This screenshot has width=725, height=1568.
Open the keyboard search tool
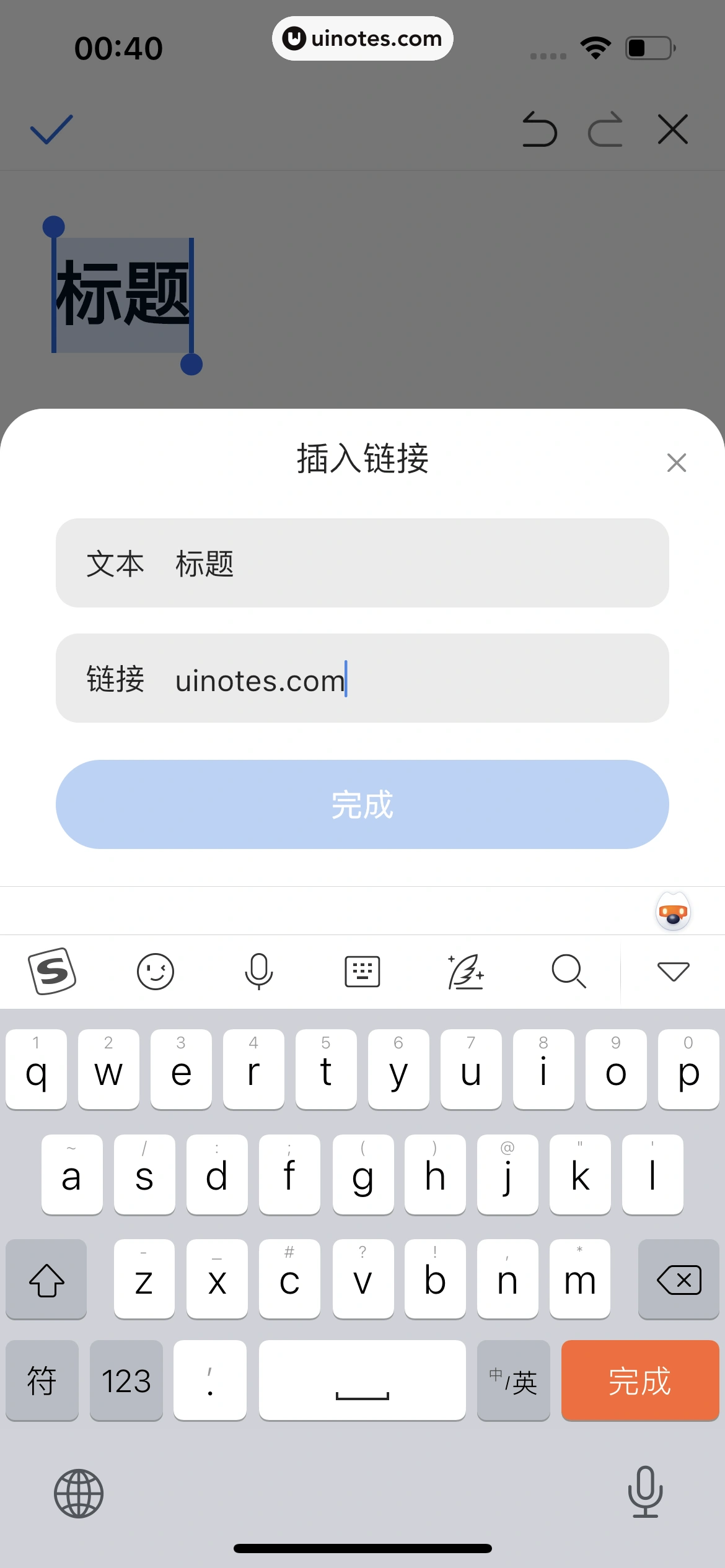coord(568,971)
